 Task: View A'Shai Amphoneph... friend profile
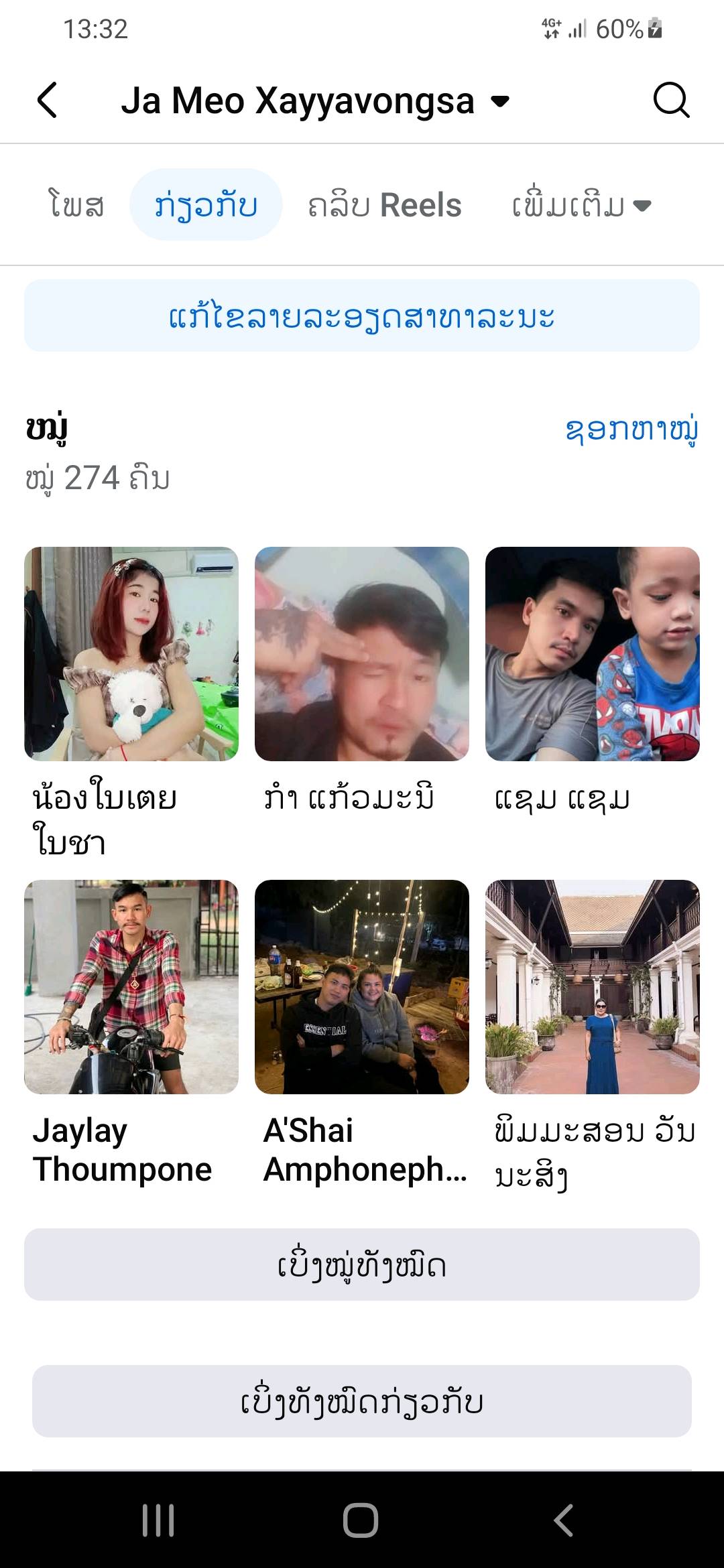click(362, 986)
